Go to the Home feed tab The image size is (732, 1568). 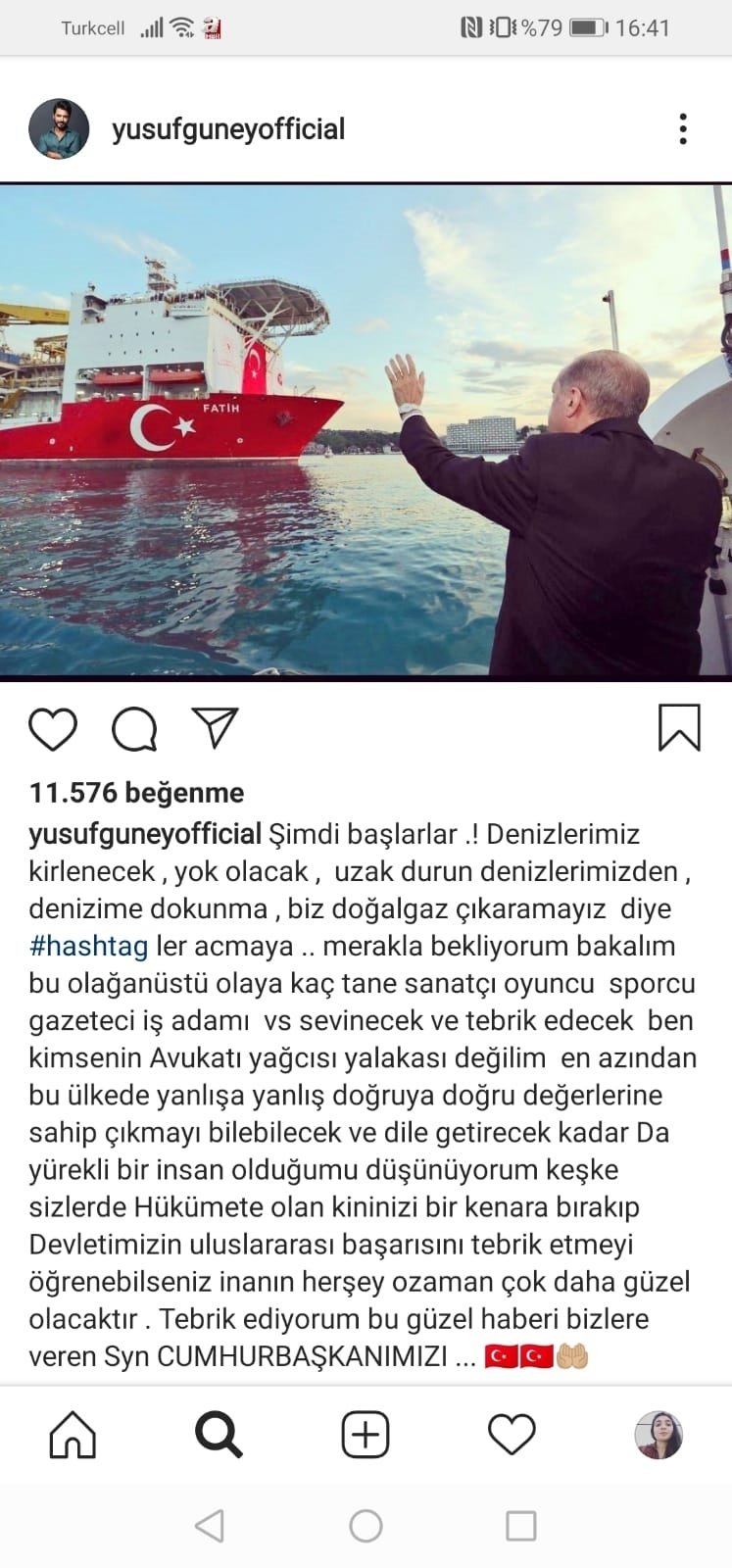(73, 1436)
